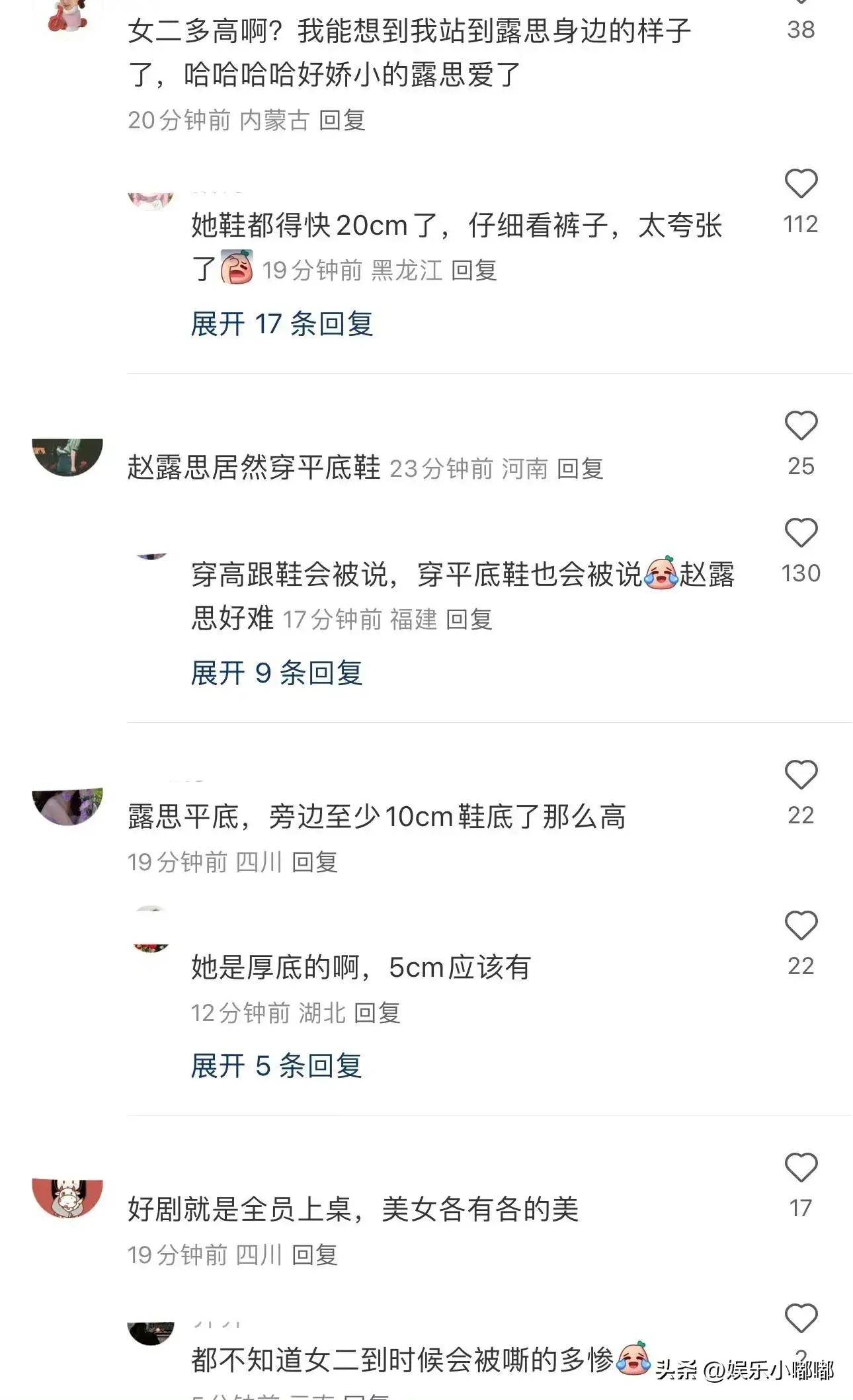853x1400 pixels.
Task: Like the comment 穿高跟鞋会被说
Action: pos(801,532)
